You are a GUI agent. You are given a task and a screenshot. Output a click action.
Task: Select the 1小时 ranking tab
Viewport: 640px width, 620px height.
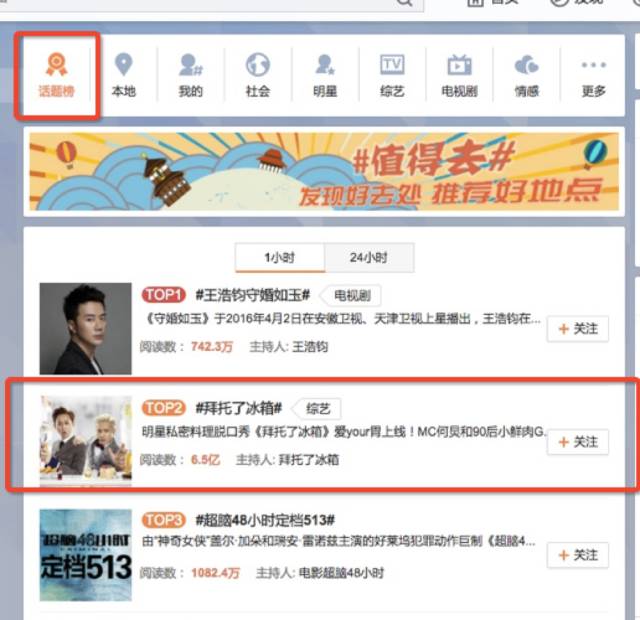tap(280, 258)
